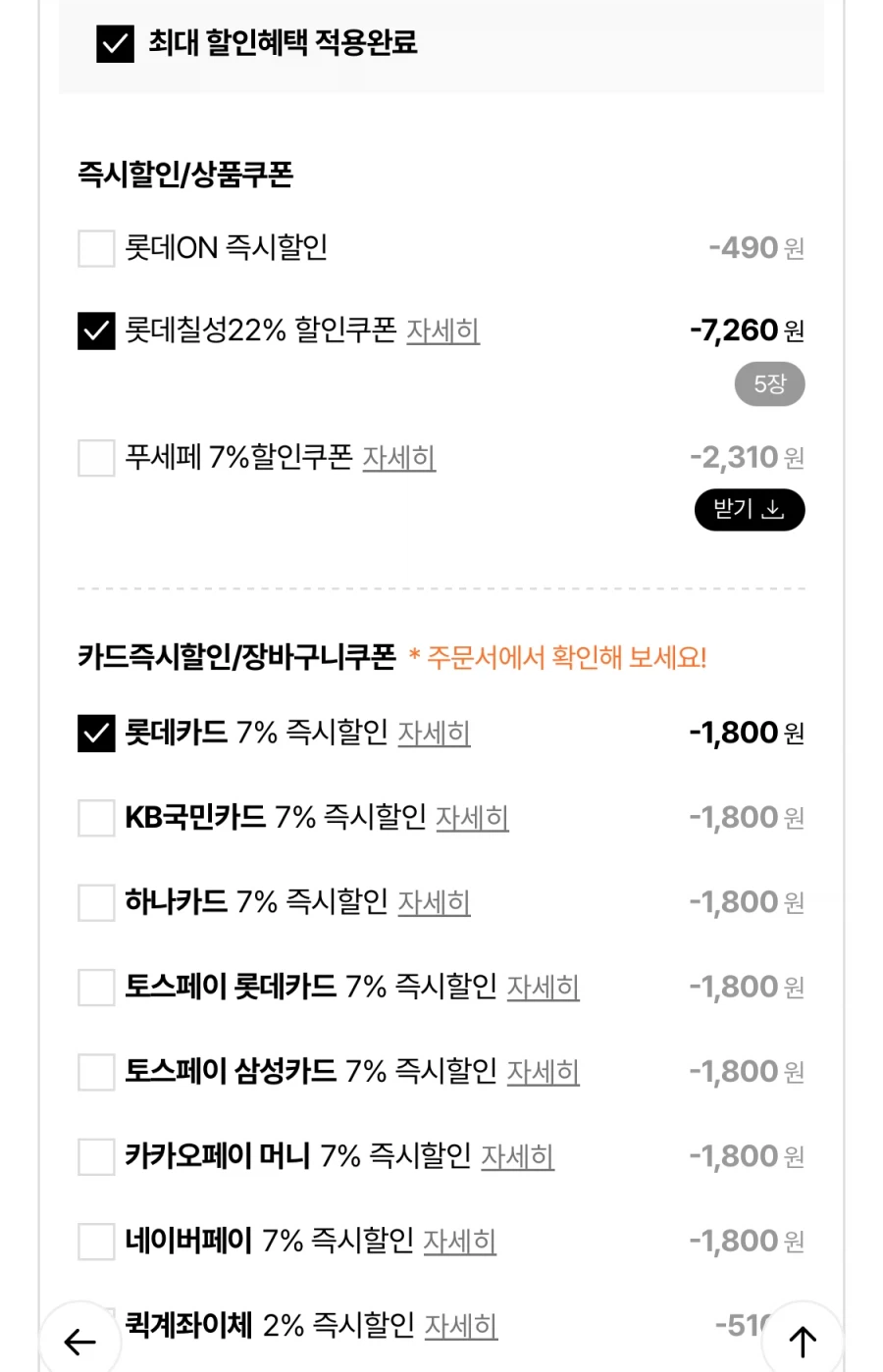Open 자세히 details for 롯데칠성22% coupon
Viewport: 883px width, 1372px height.
pos(442,333)
